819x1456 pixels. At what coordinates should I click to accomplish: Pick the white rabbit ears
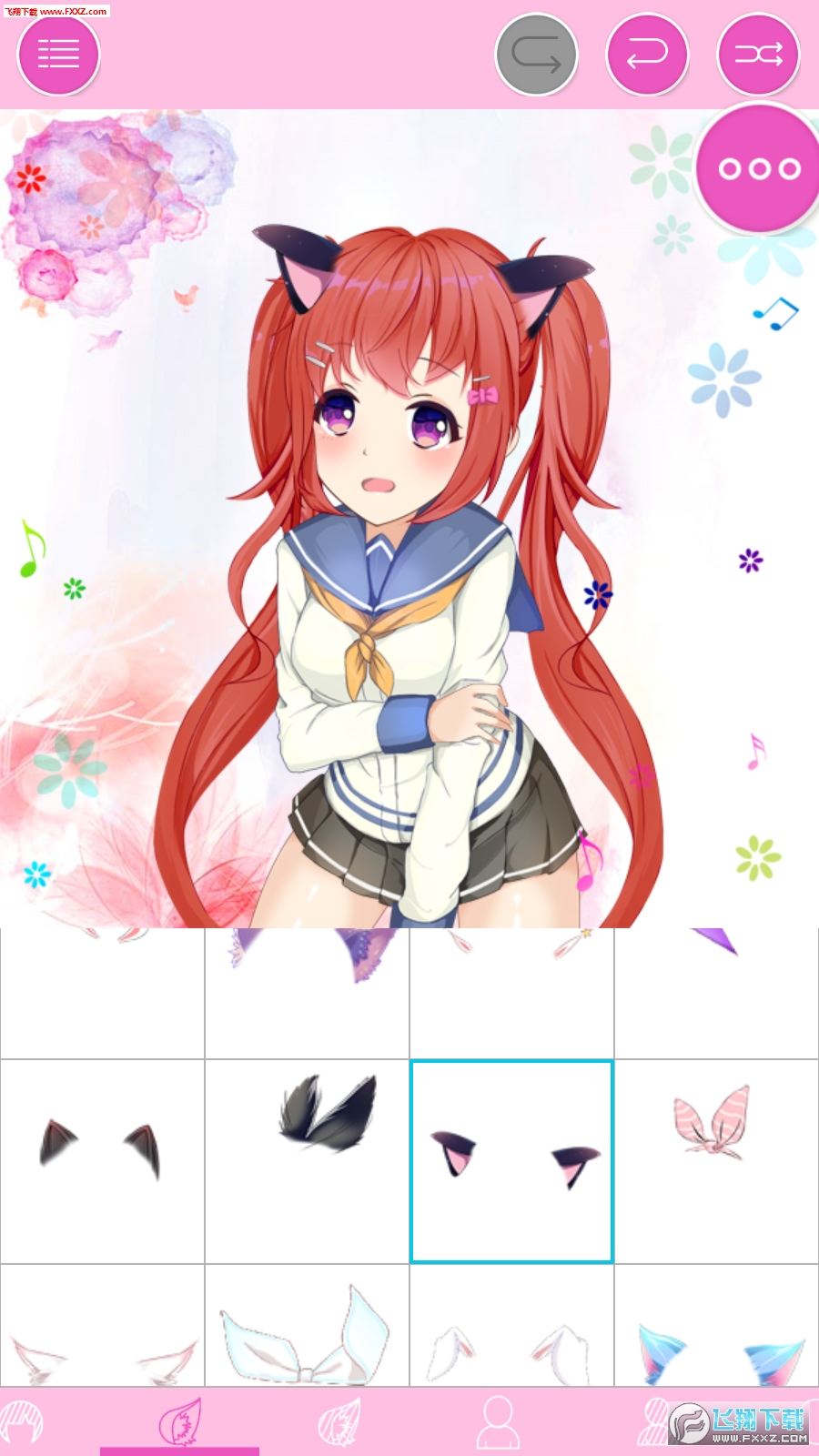tap(511, 1329)
